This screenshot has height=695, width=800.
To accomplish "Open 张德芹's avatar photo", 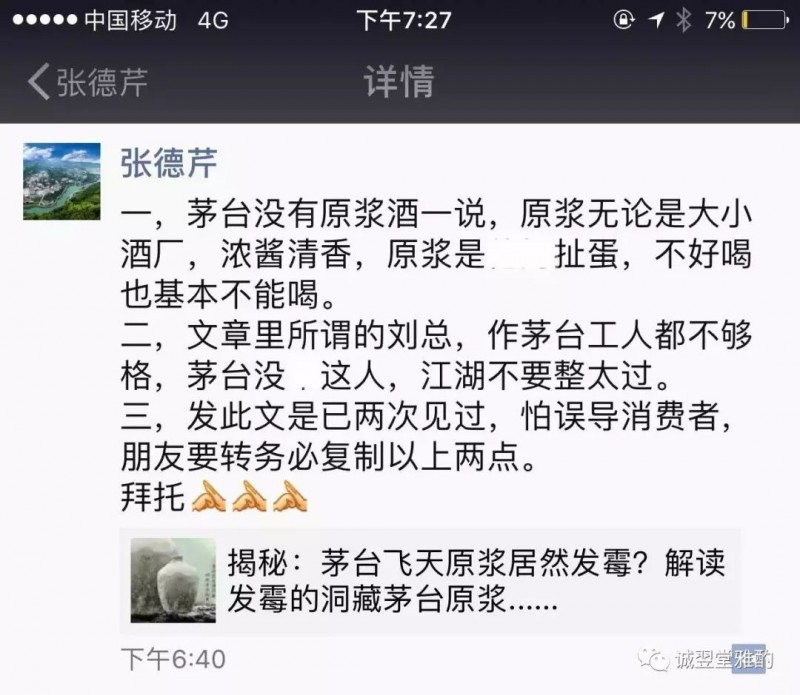I will 62,181.
